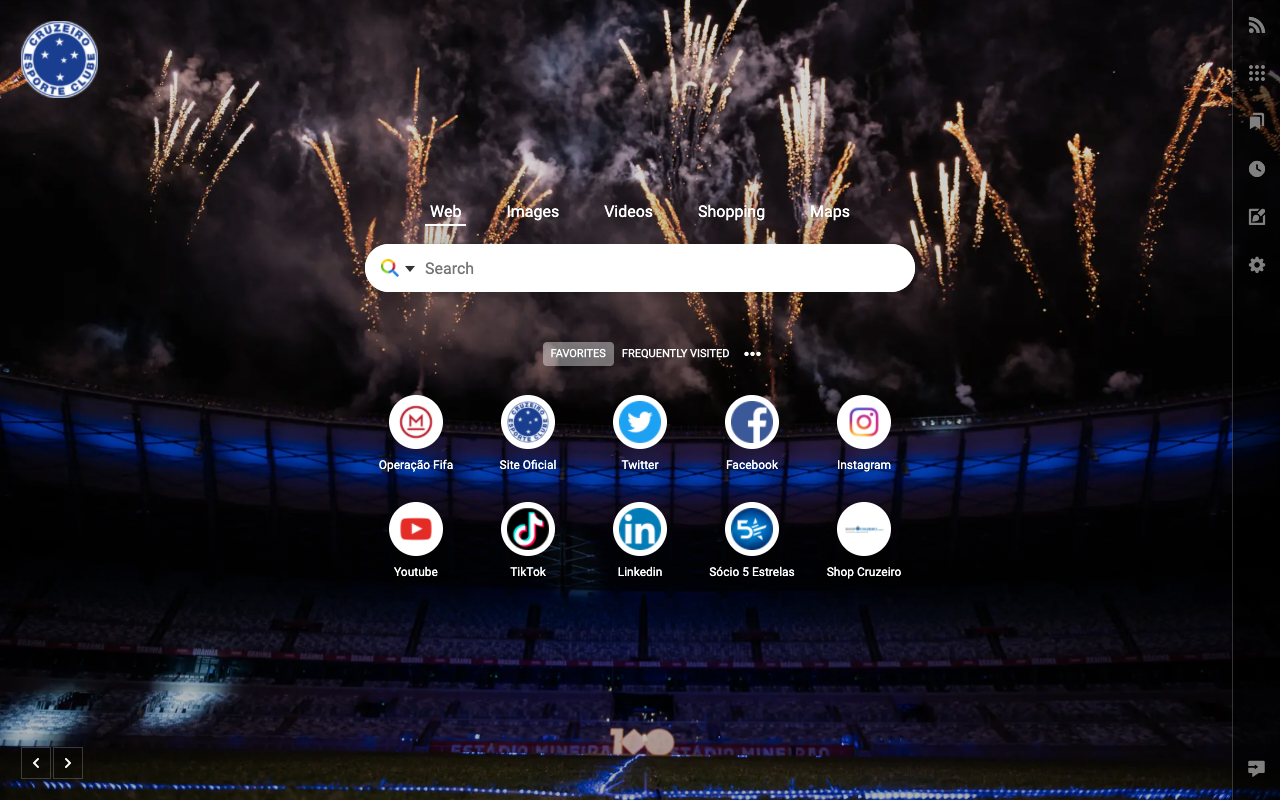Open the Twitter shortcut

click(640, 423)
